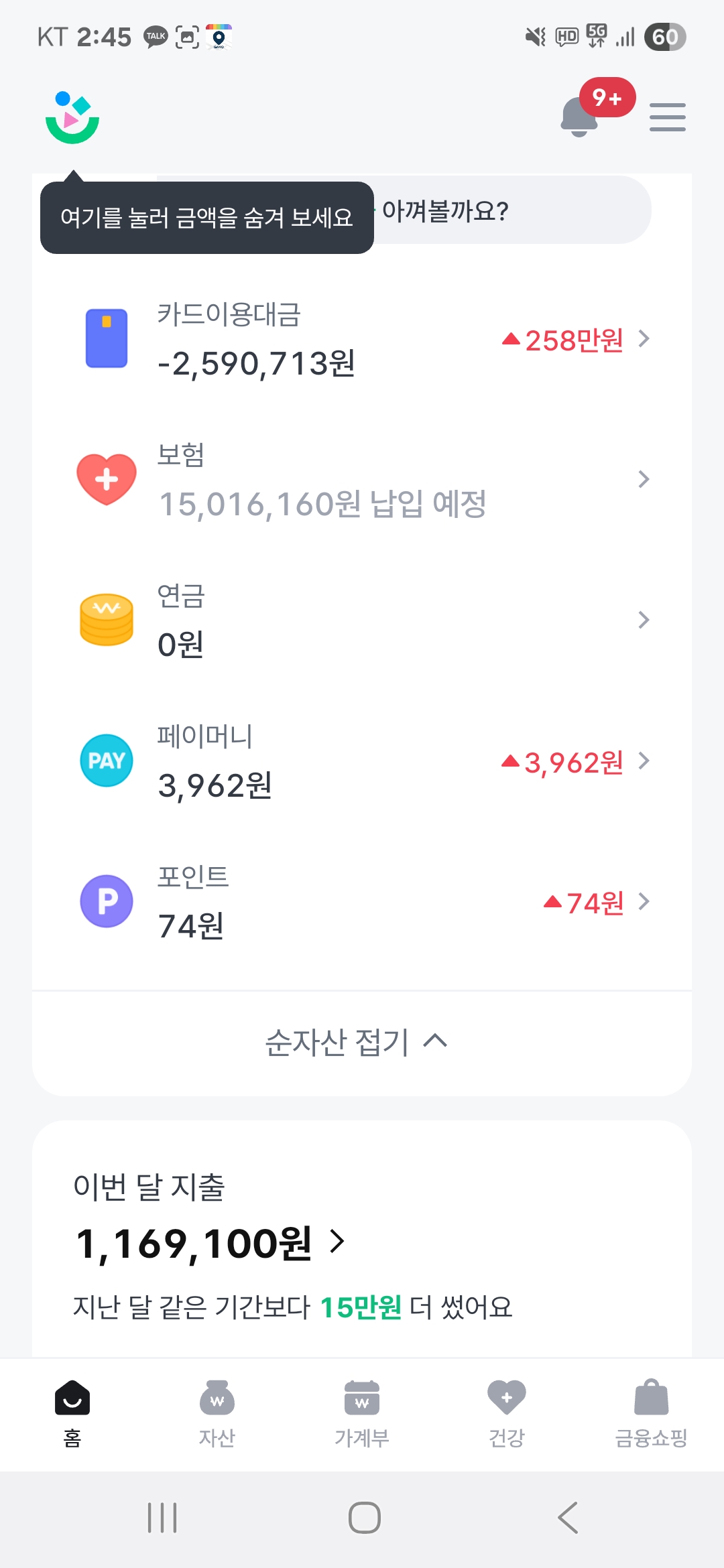This screenshot has width=724, height=1568.
Task: Open recent apps from navigation bar
Action: click(x=162, y=1518)
